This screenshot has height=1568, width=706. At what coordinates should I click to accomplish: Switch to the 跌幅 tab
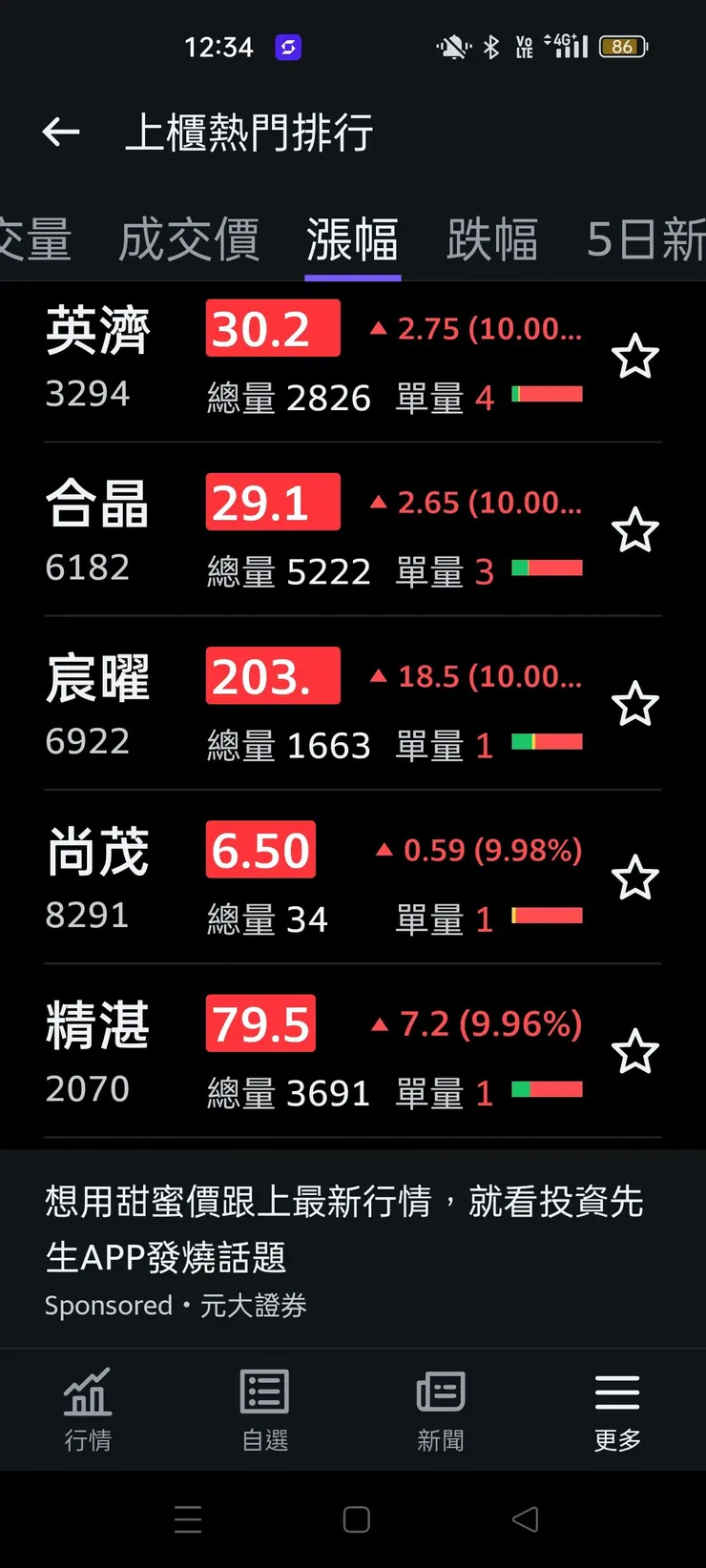(492, 238)
